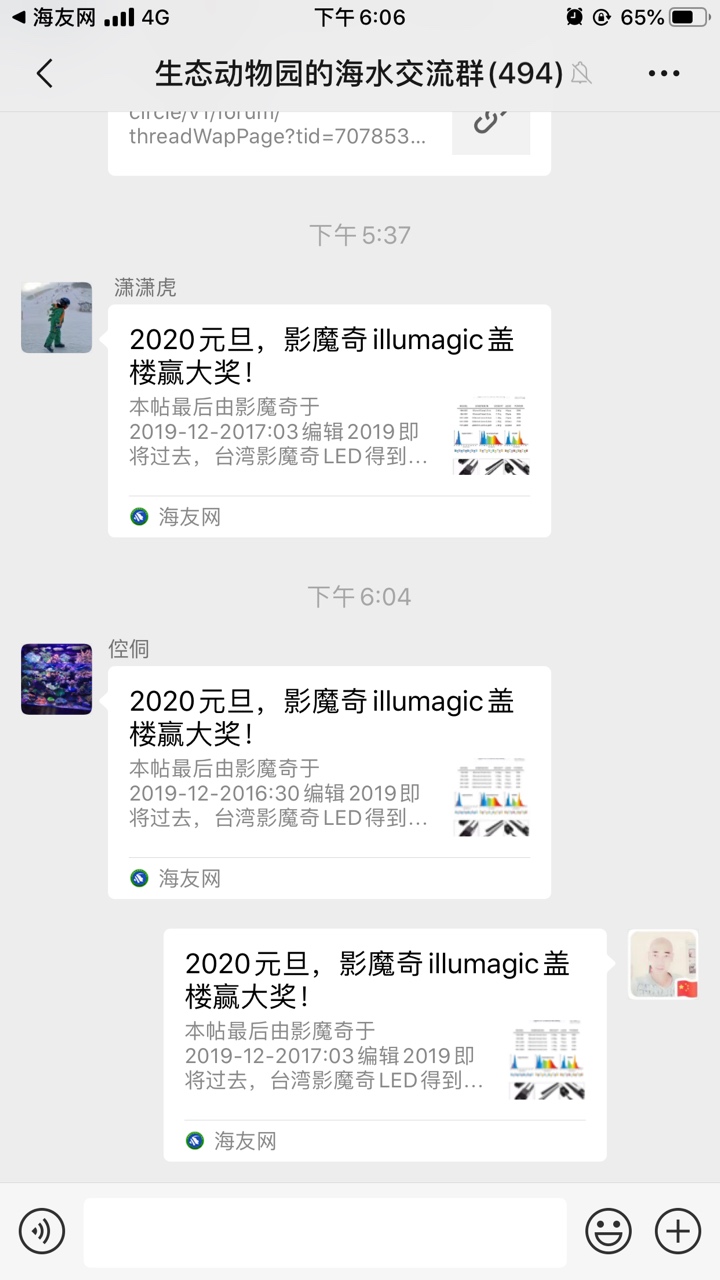
Task: Open 潇潇虎's shared illumagic post card
Action: [329, 420]
